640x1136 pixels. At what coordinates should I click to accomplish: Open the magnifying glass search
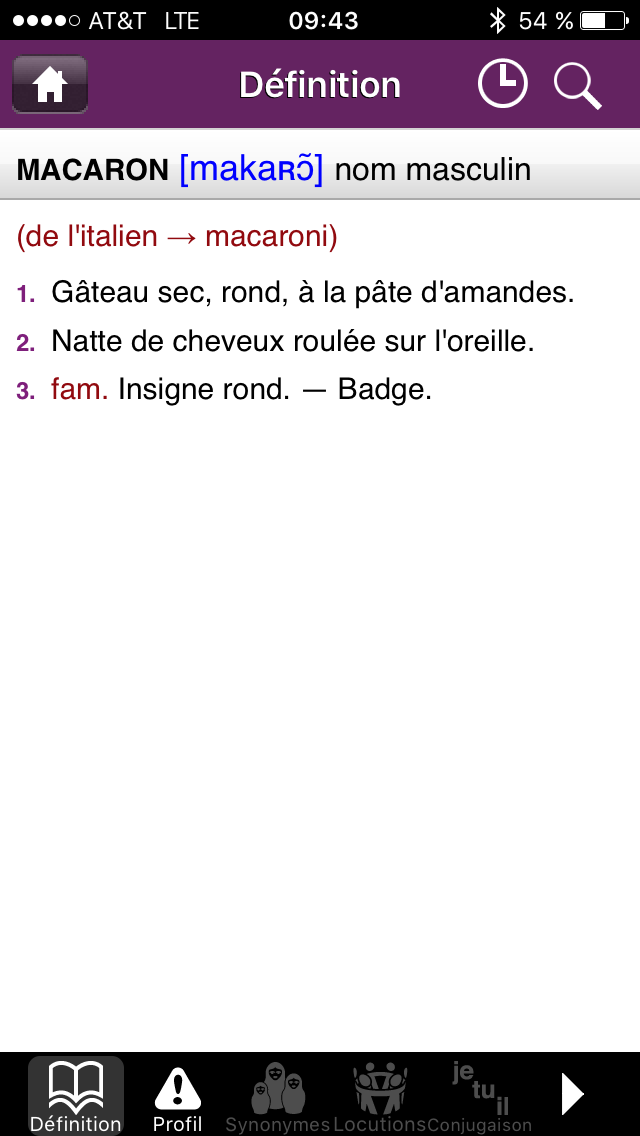(x=577, y=85)
